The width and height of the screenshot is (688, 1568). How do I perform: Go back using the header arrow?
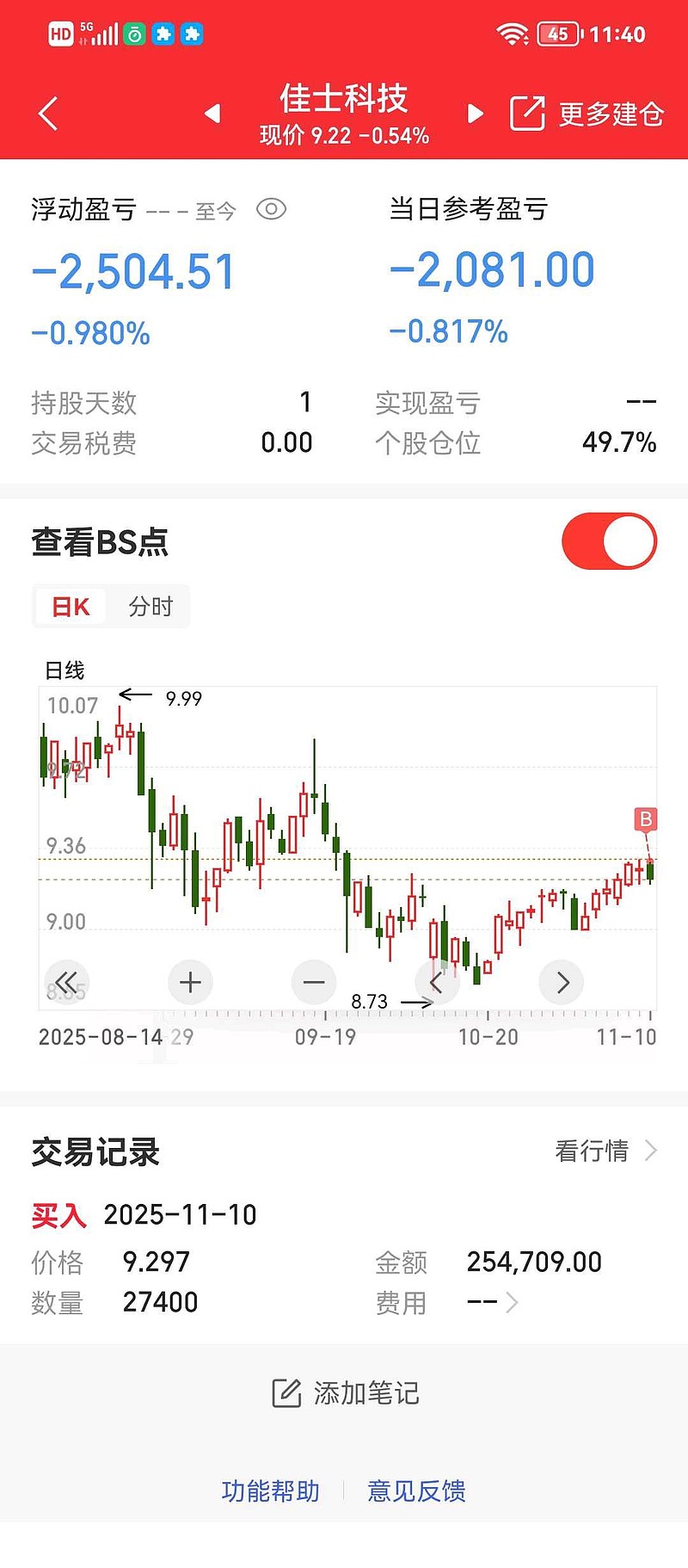point(48,114)
